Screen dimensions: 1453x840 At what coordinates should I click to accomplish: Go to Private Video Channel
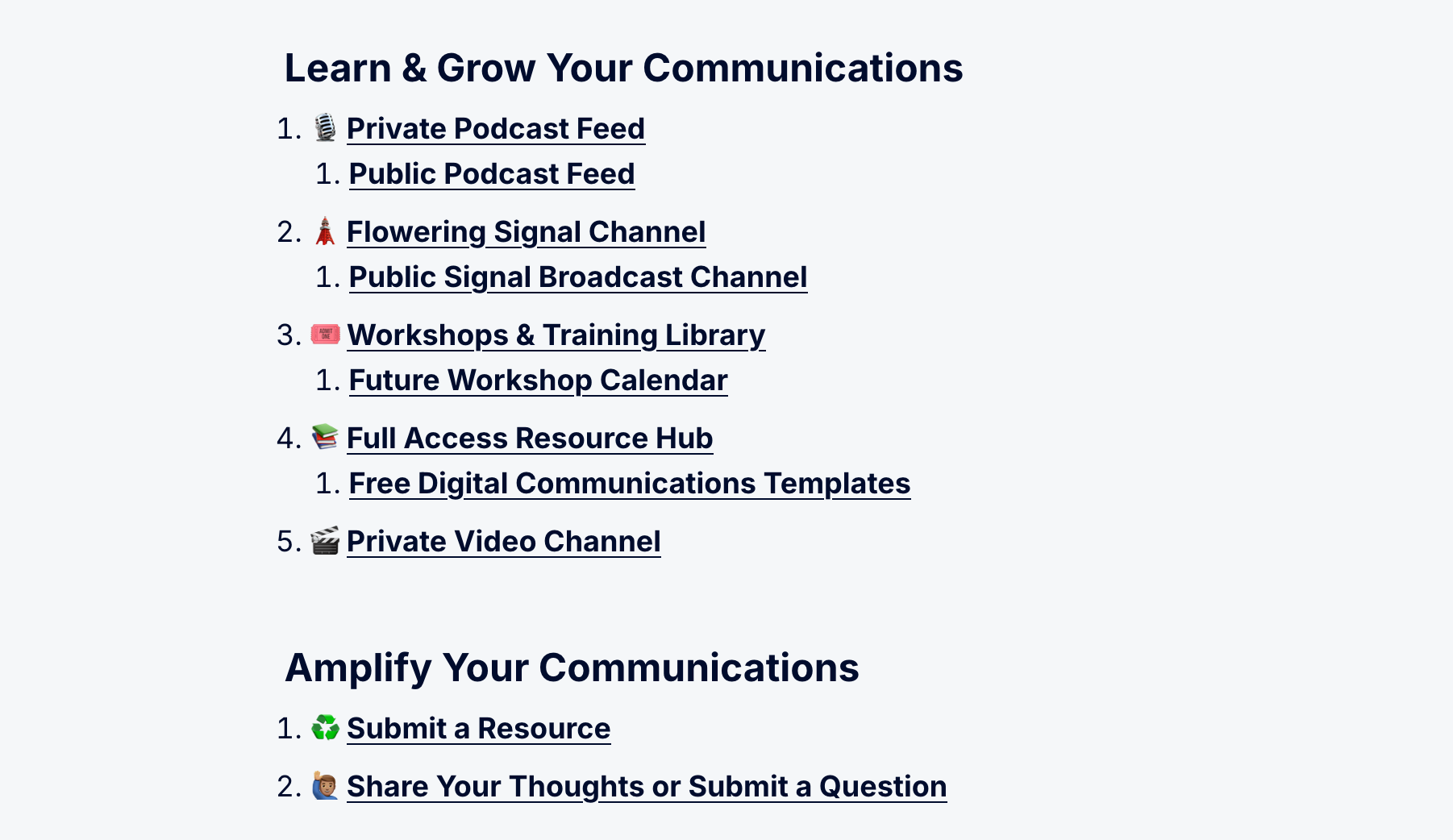[x=503, y=542]
